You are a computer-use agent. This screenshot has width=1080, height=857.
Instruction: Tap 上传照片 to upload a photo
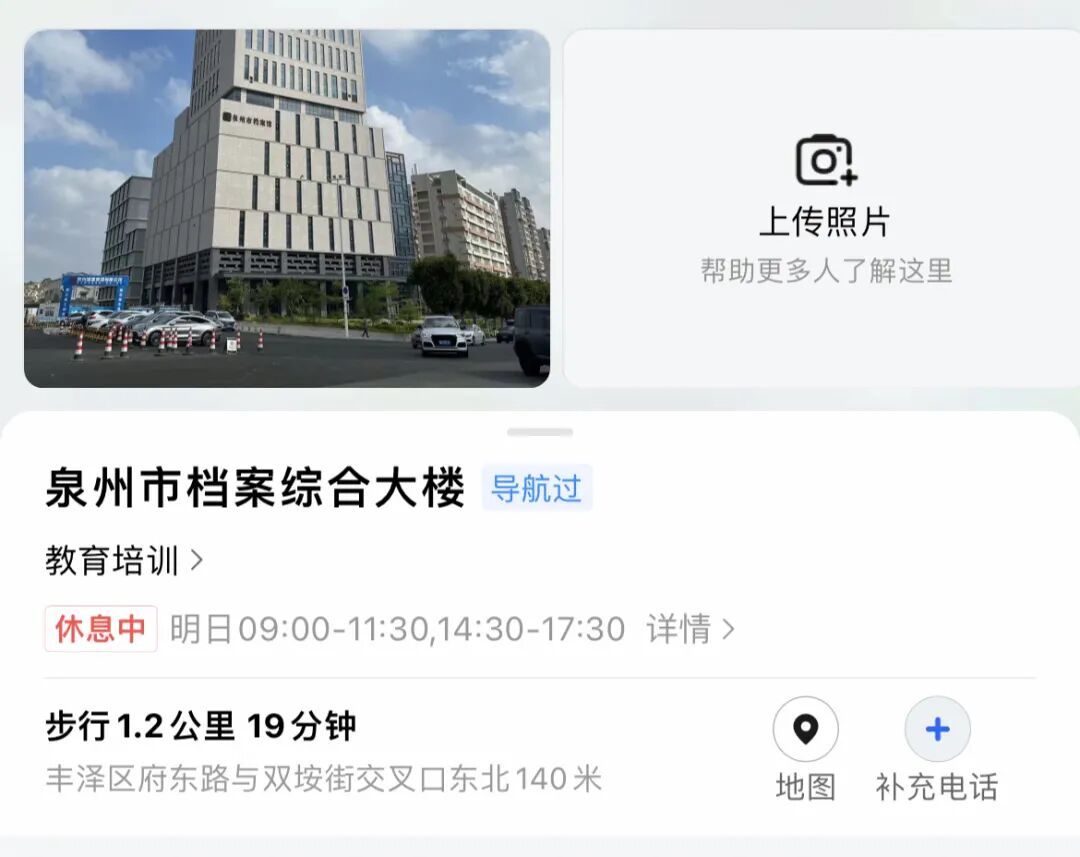824,208
